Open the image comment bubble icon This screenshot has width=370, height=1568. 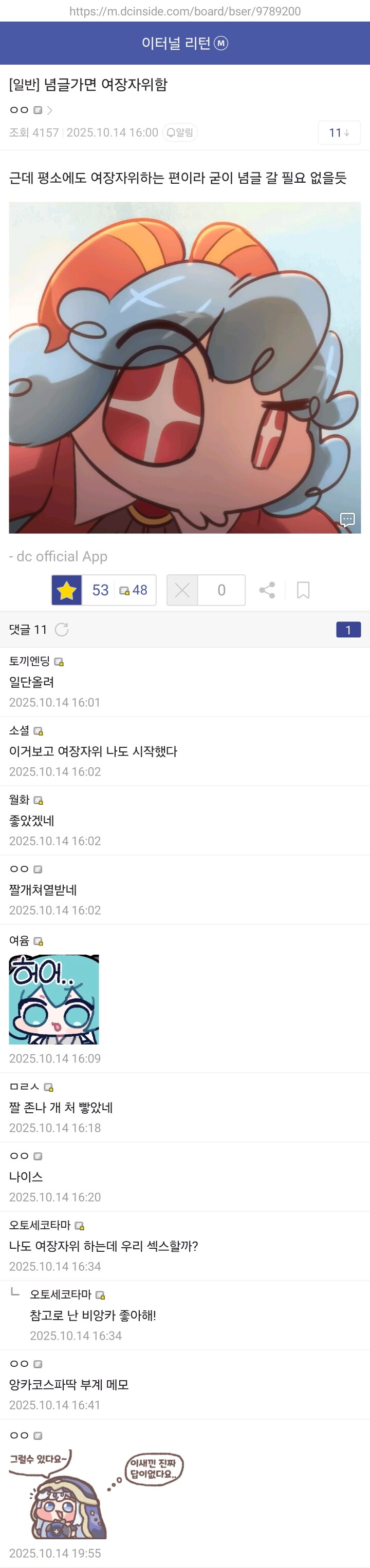pos(347,519)
